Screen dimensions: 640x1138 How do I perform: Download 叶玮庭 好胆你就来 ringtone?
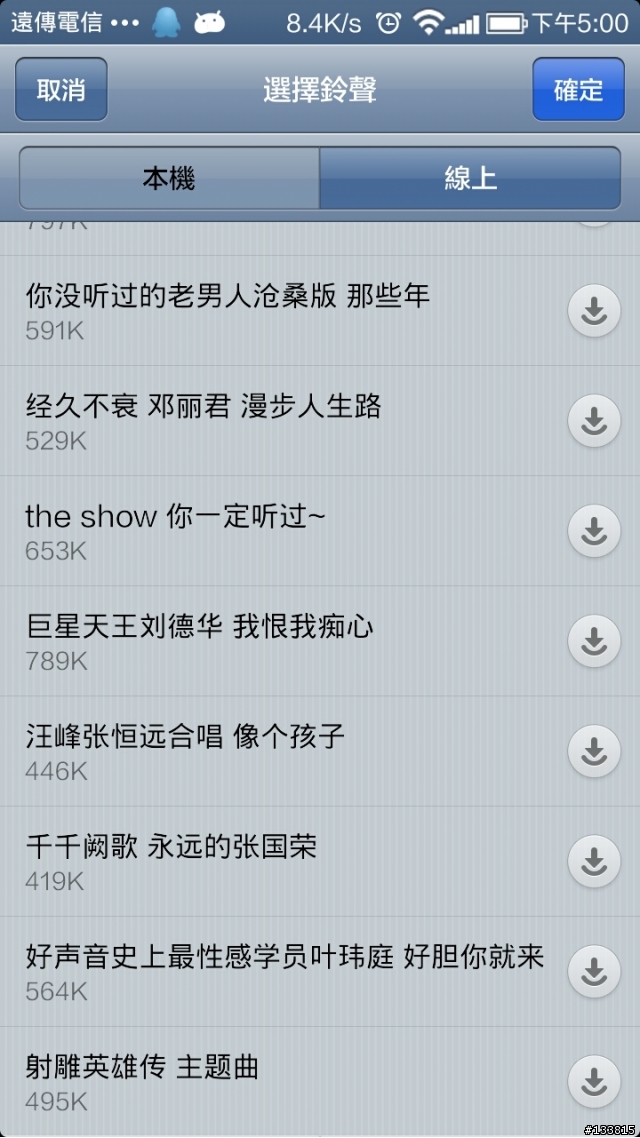point(594,971)
